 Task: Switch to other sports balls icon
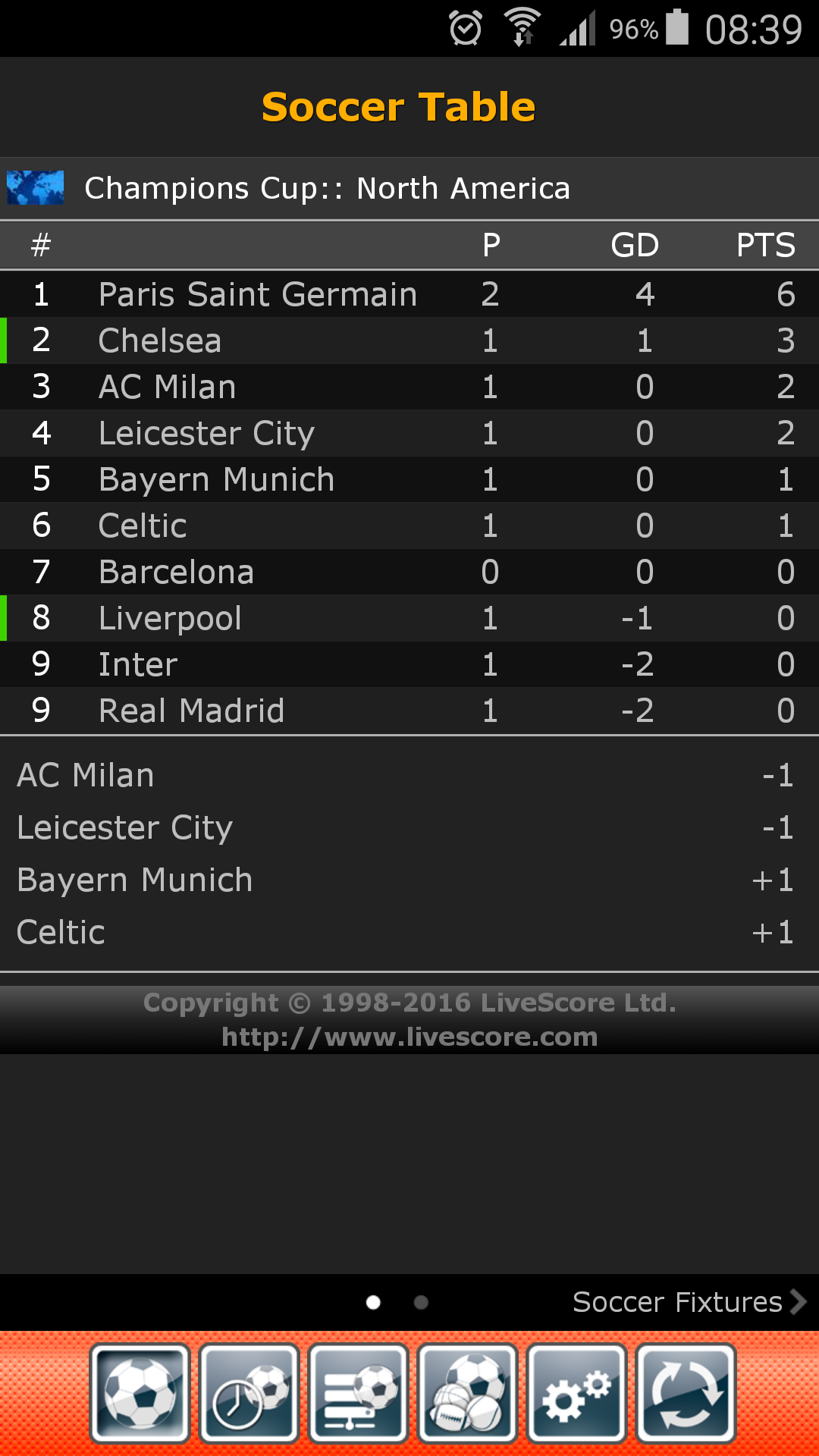(468, 1393)
